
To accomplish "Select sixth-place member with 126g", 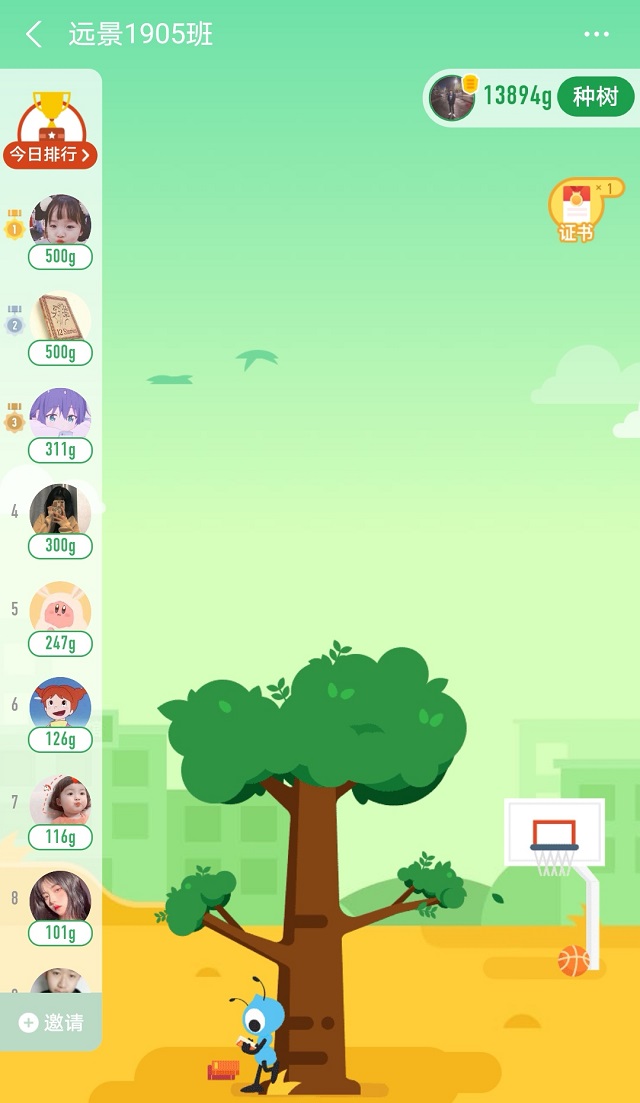I will click(x=60, y=706).
